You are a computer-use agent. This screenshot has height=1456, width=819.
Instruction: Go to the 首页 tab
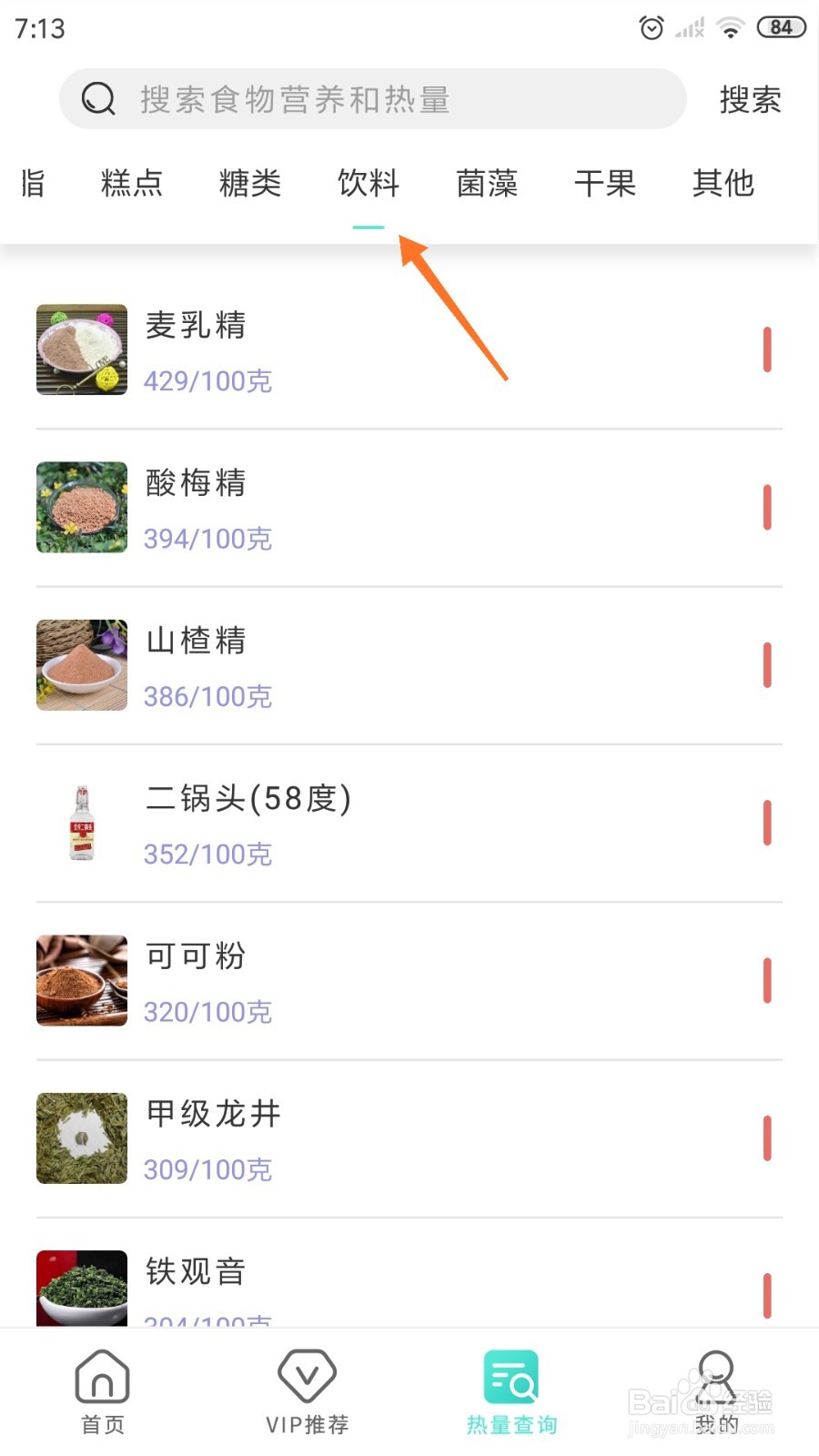102,1392
